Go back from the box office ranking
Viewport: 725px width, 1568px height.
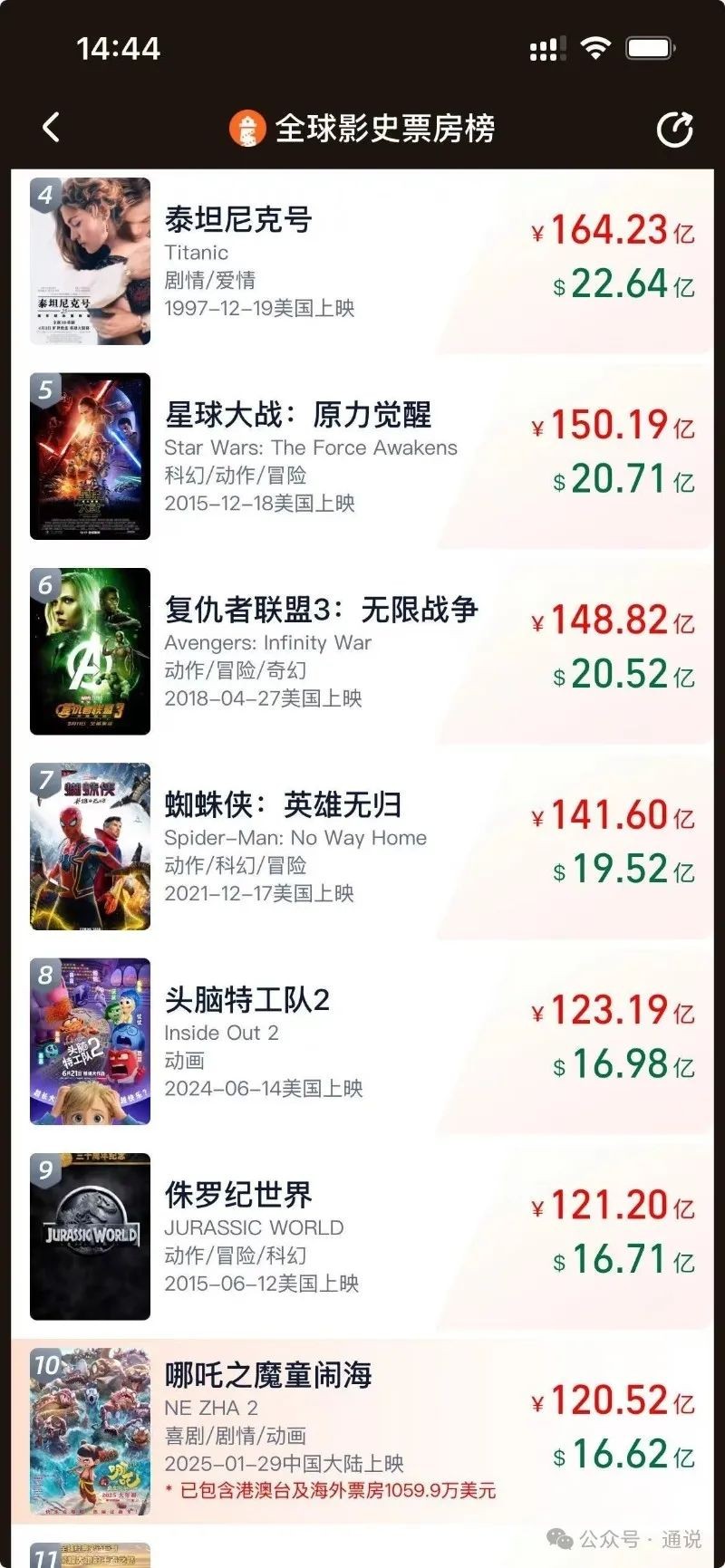[x=52, y=128]
